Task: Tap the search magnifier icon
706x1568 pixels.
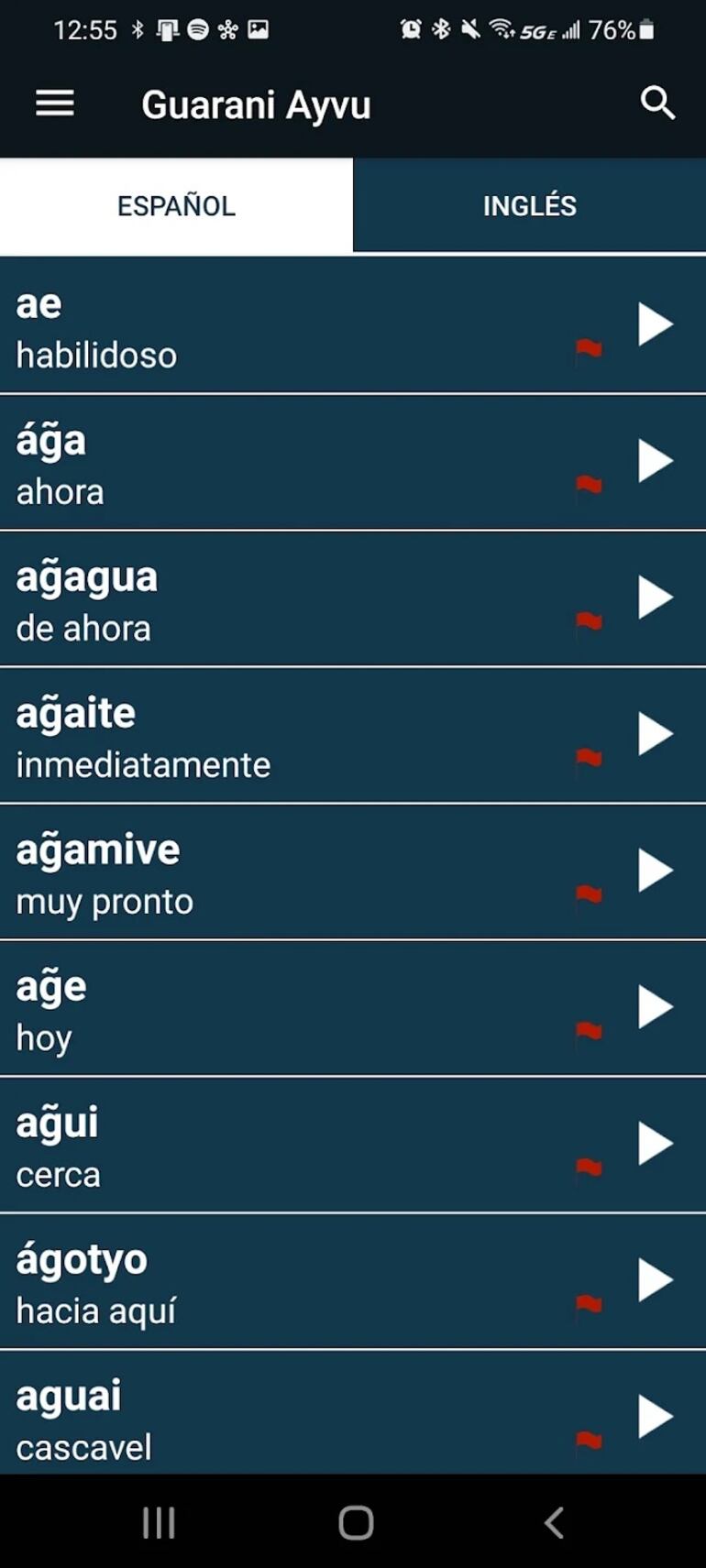Action: (x=658, y=104)
